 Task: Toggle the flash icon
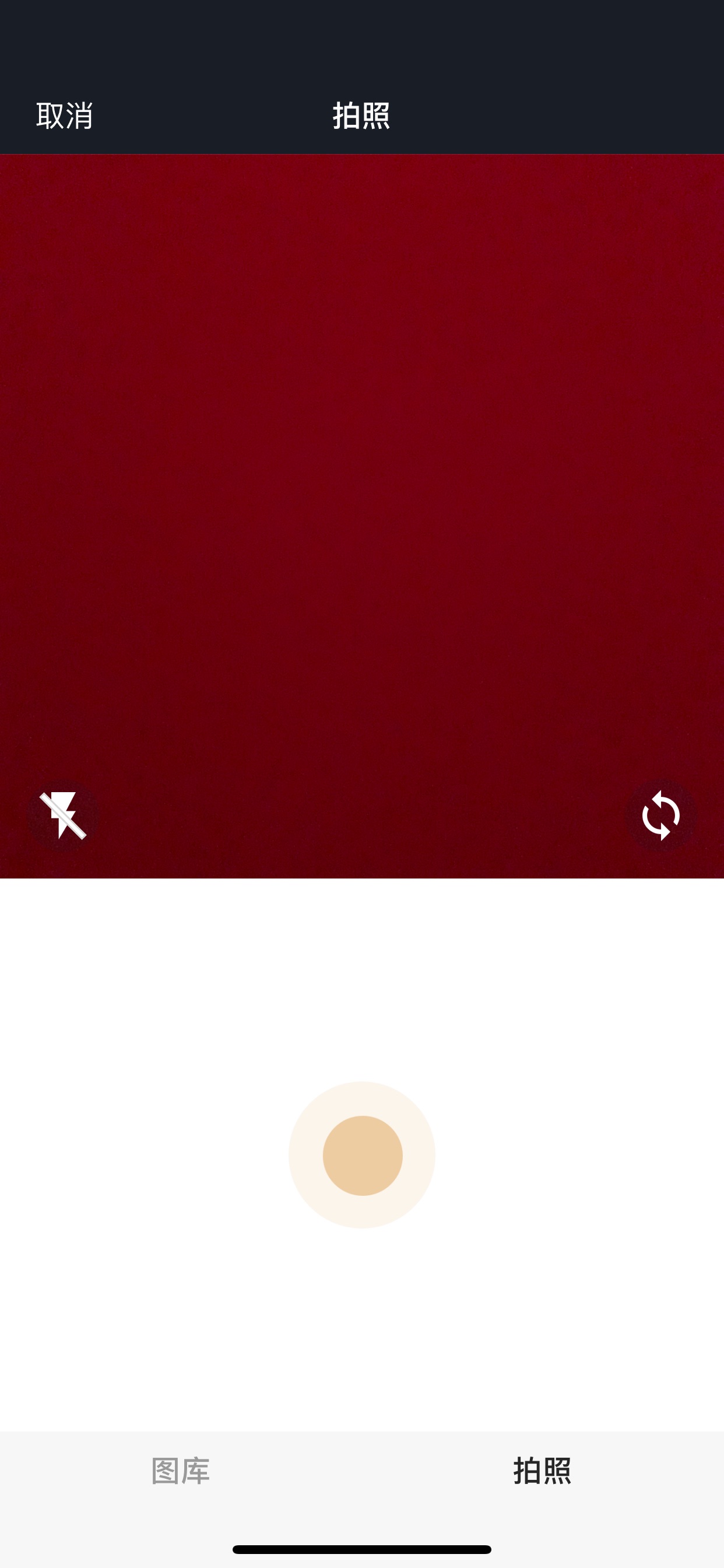63,815
